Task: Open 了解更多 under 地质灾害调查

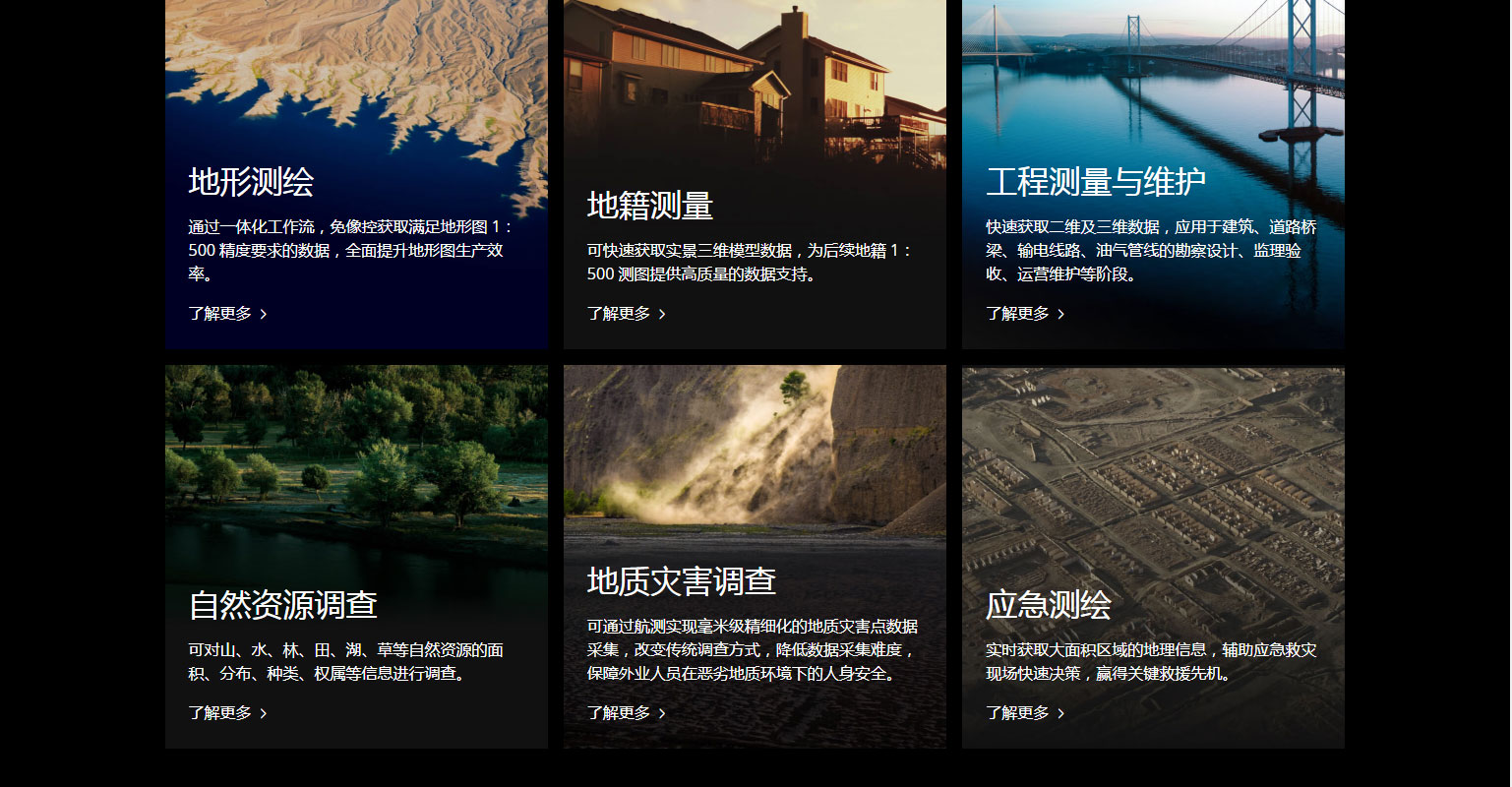Action: coord(626,713)
